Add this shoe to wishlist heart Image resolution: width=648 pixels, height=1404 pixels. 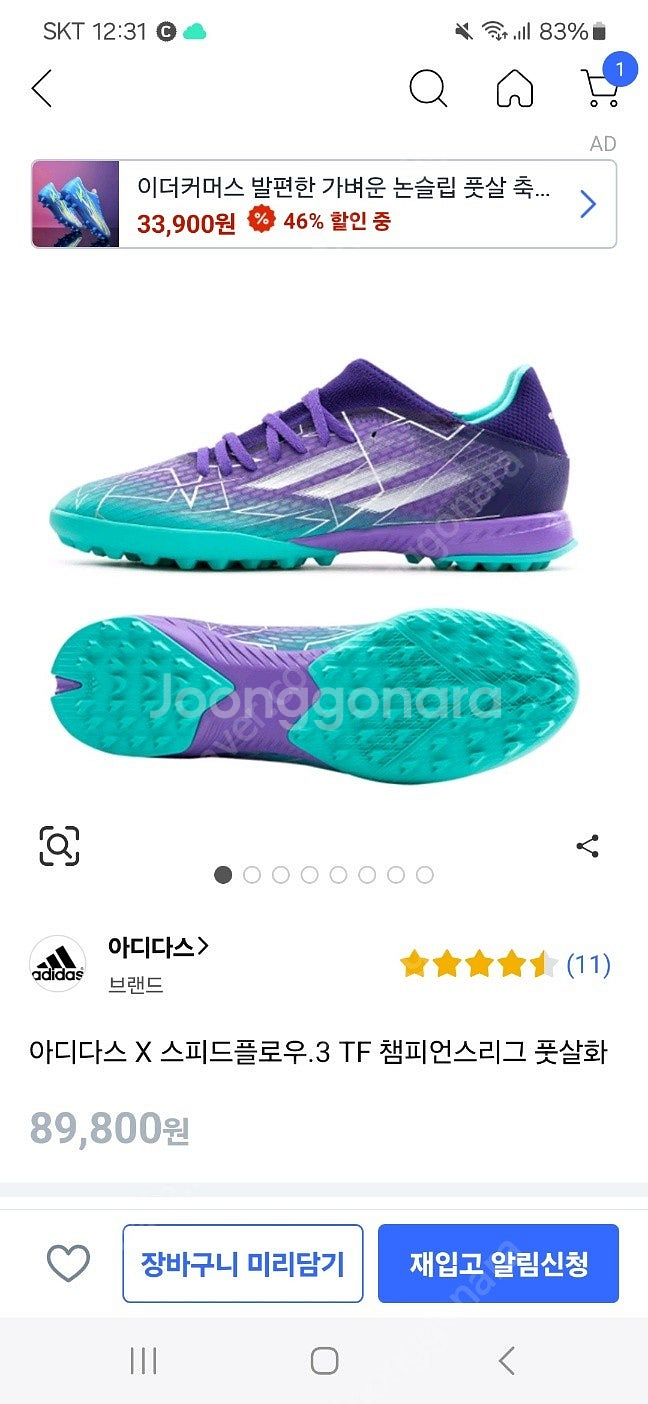(68, 1264)
